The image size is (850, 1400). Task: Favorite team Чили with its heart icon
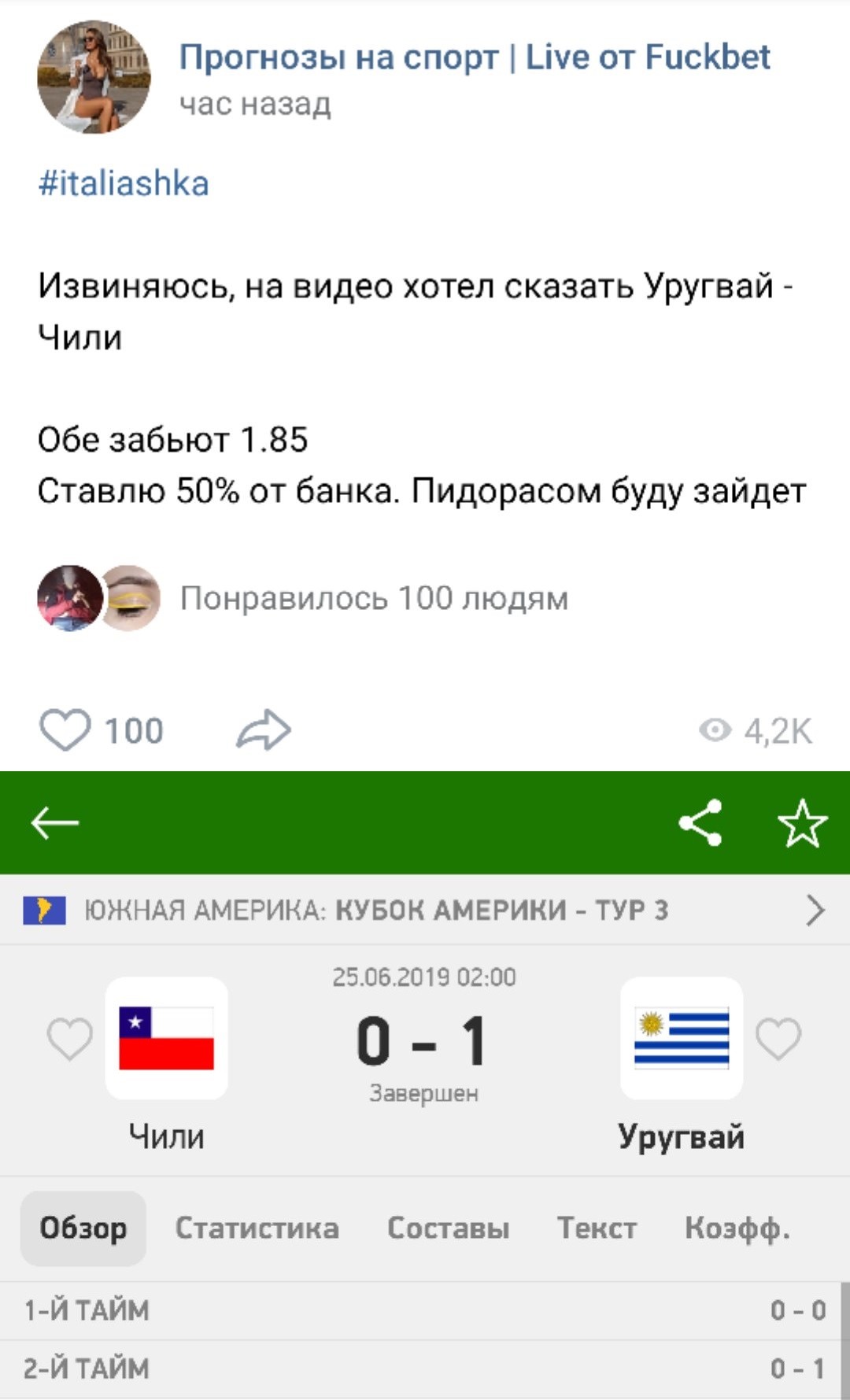point(70,1038)
